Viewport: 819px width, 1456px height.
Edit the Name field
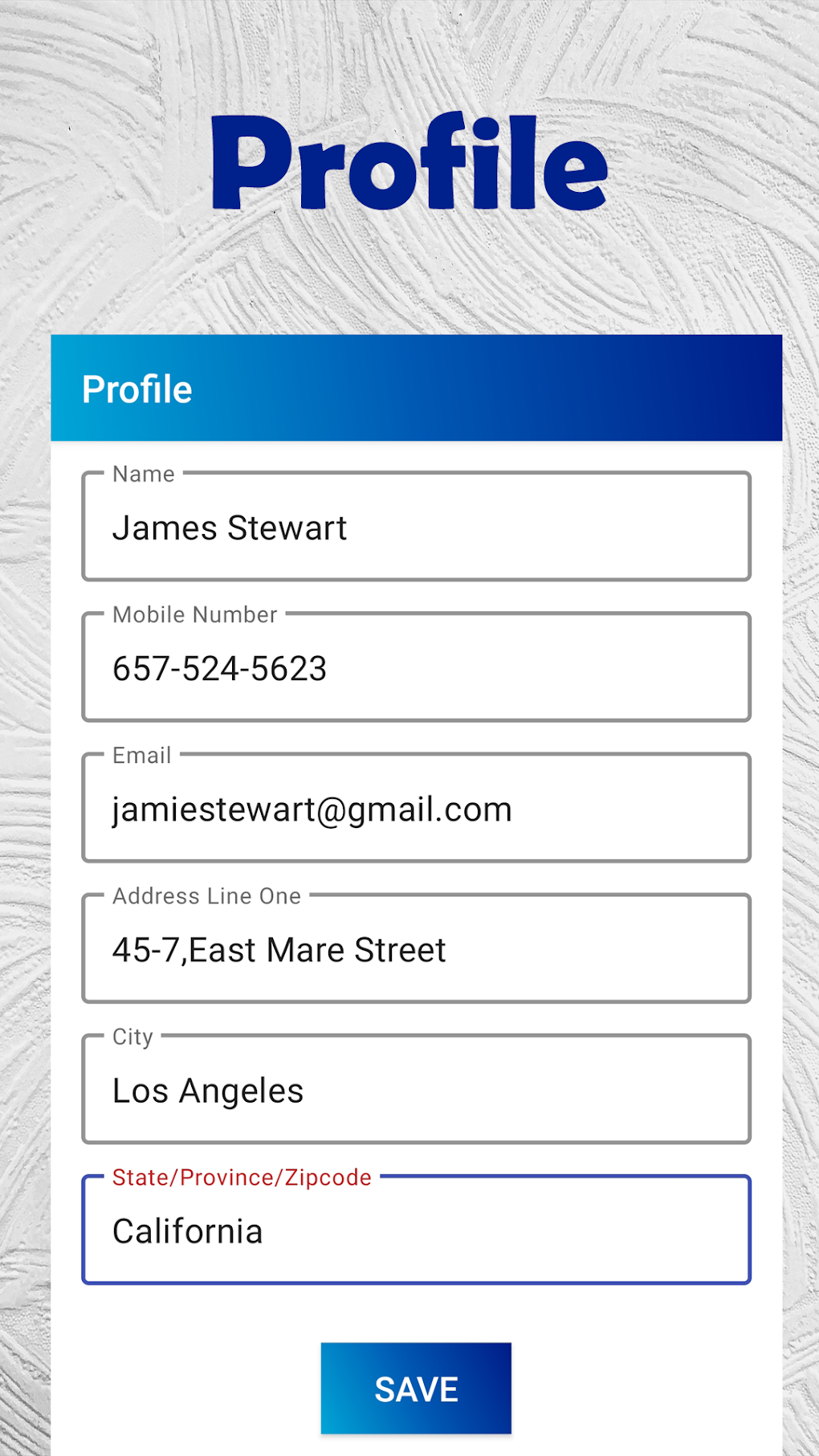[416, 528]
